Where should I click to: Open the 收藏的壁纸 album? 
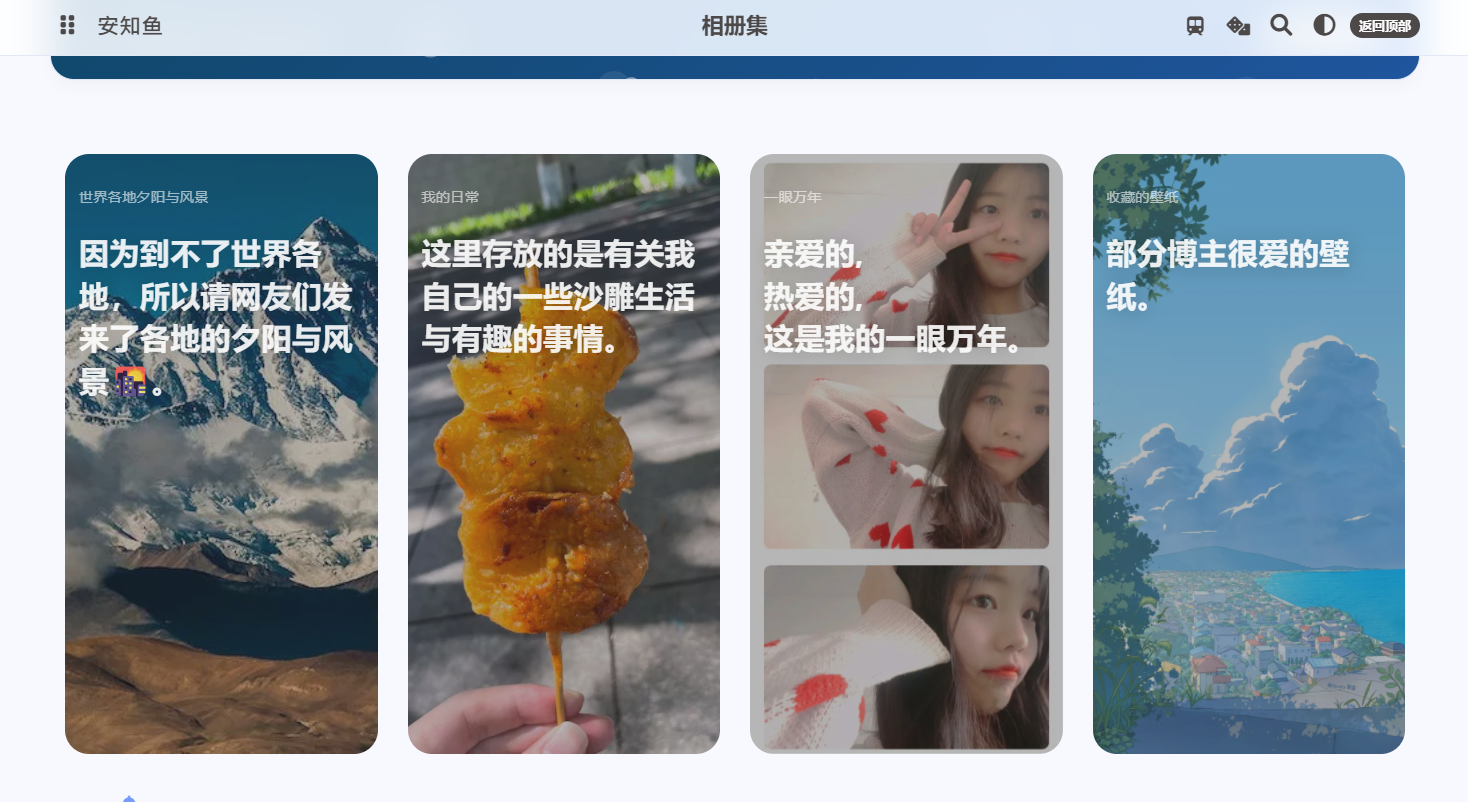1248,453
